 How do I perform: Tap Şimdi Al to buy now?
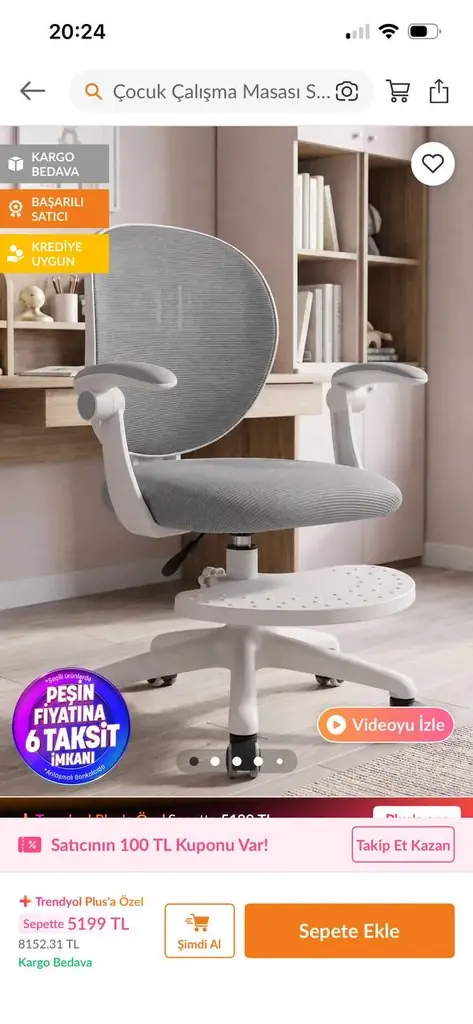point(199,931)
